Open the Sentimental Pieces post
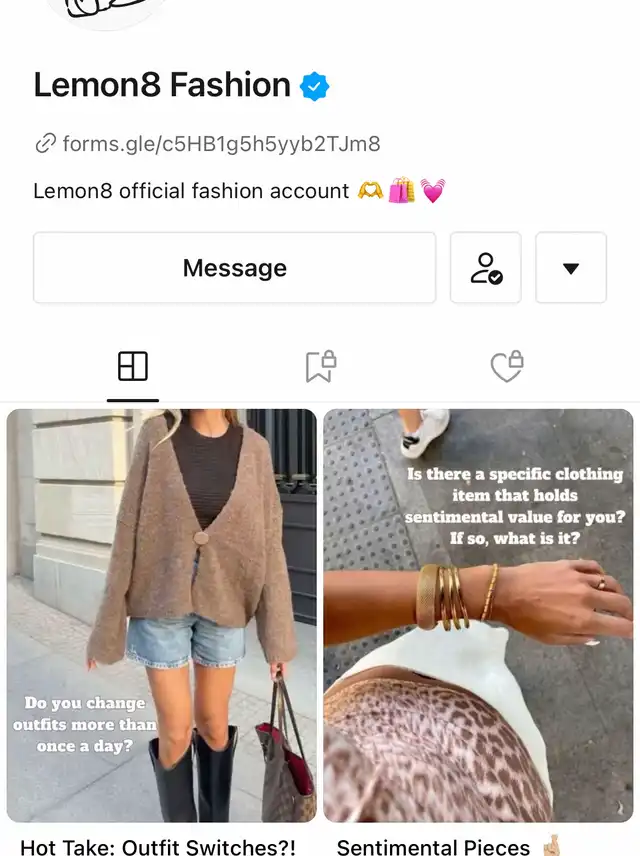 coord(478,615)
